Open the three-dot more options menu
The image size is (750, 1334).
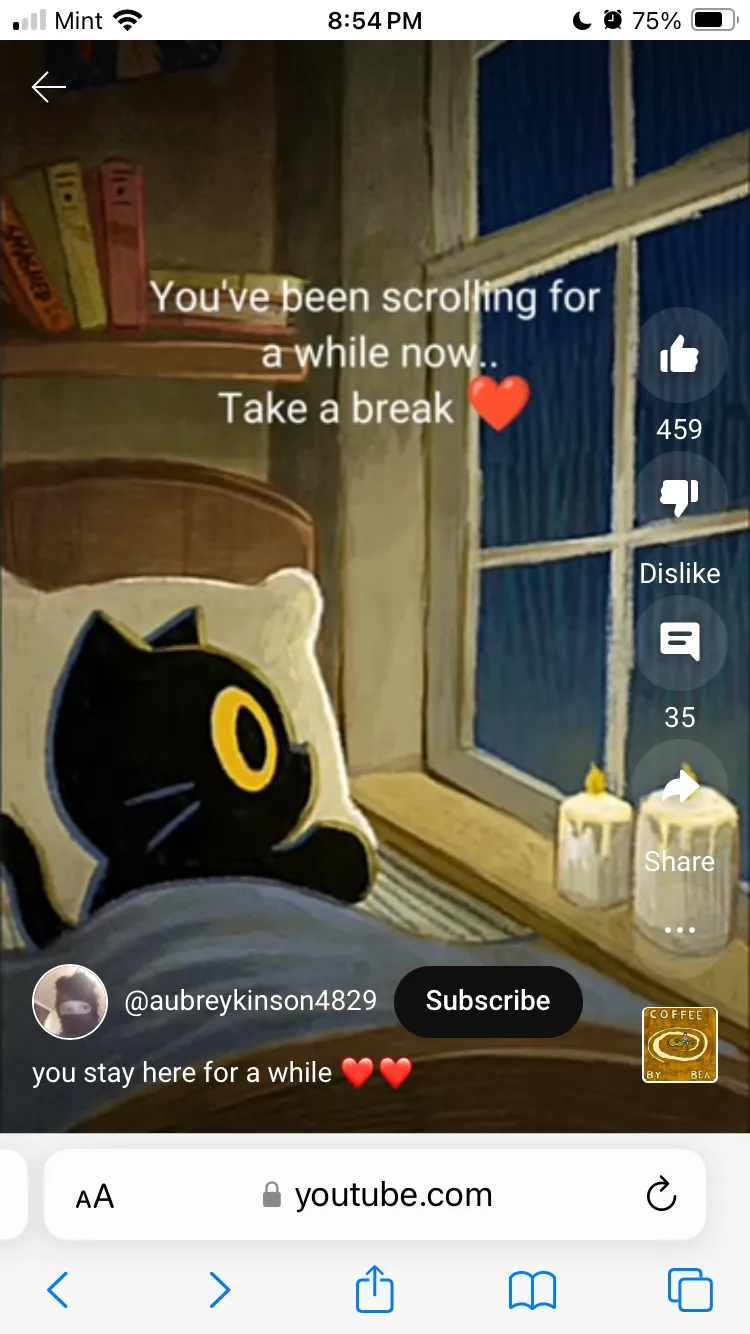[680, 930]
